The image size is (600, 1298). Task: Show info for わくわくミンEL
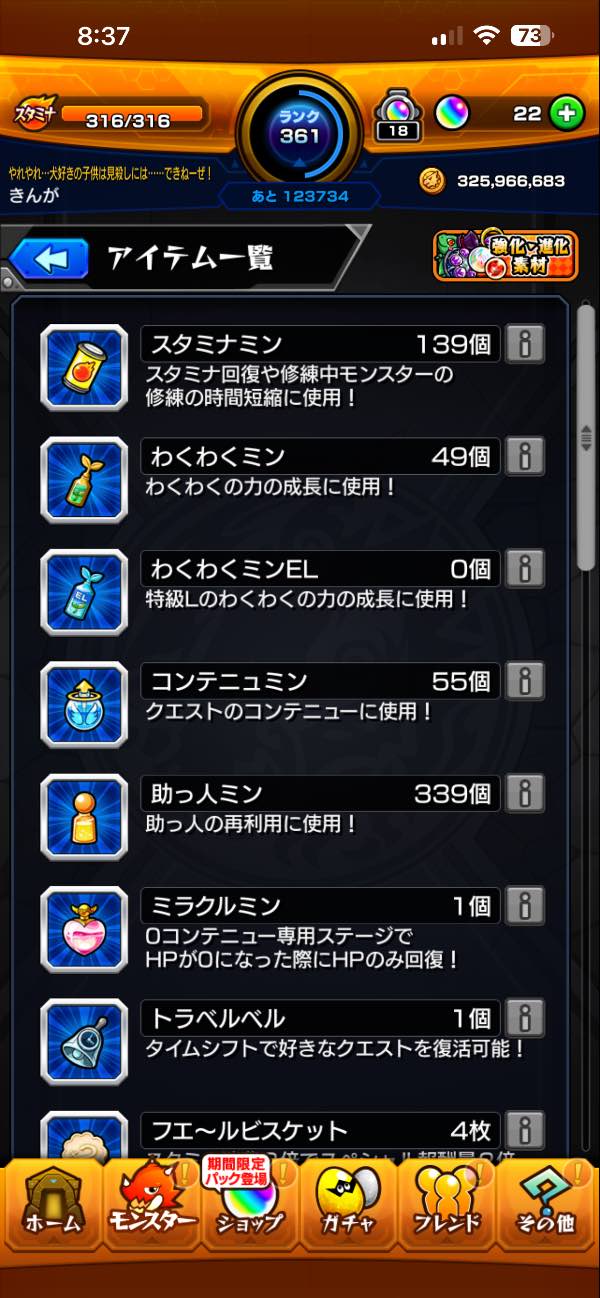click(524, 569)
